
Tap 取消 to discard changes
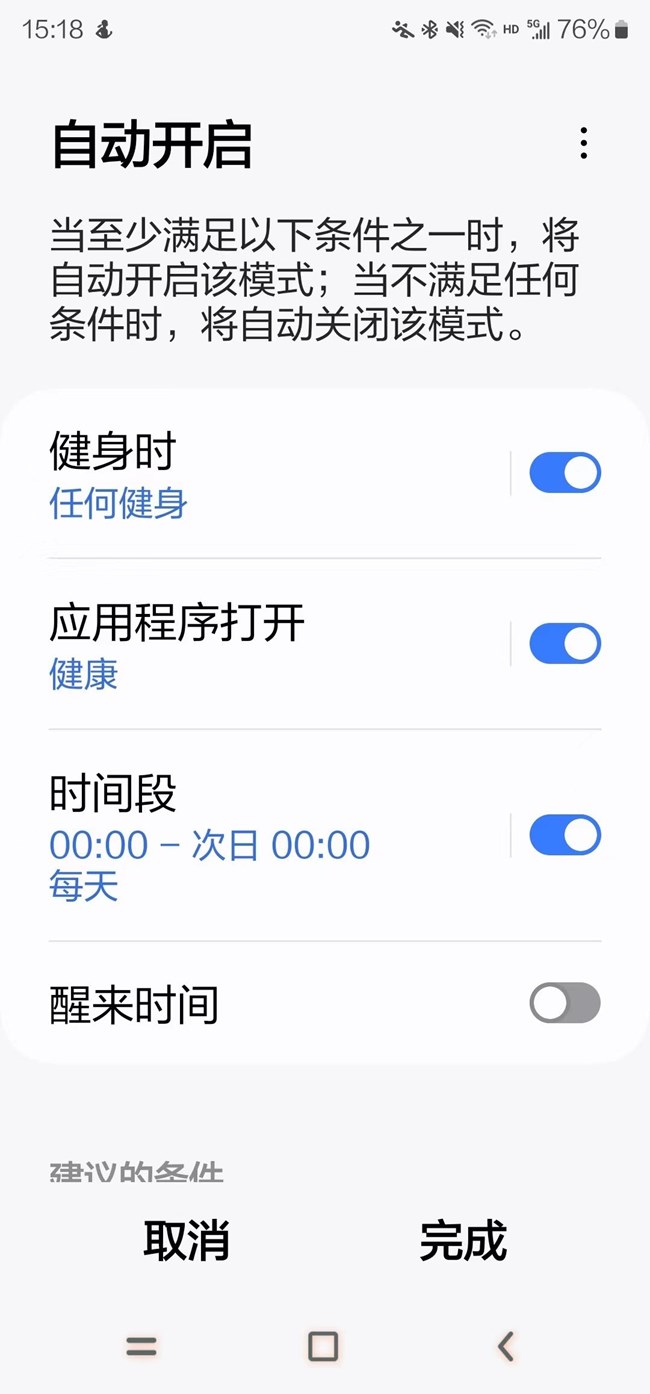click(187, 1241)
